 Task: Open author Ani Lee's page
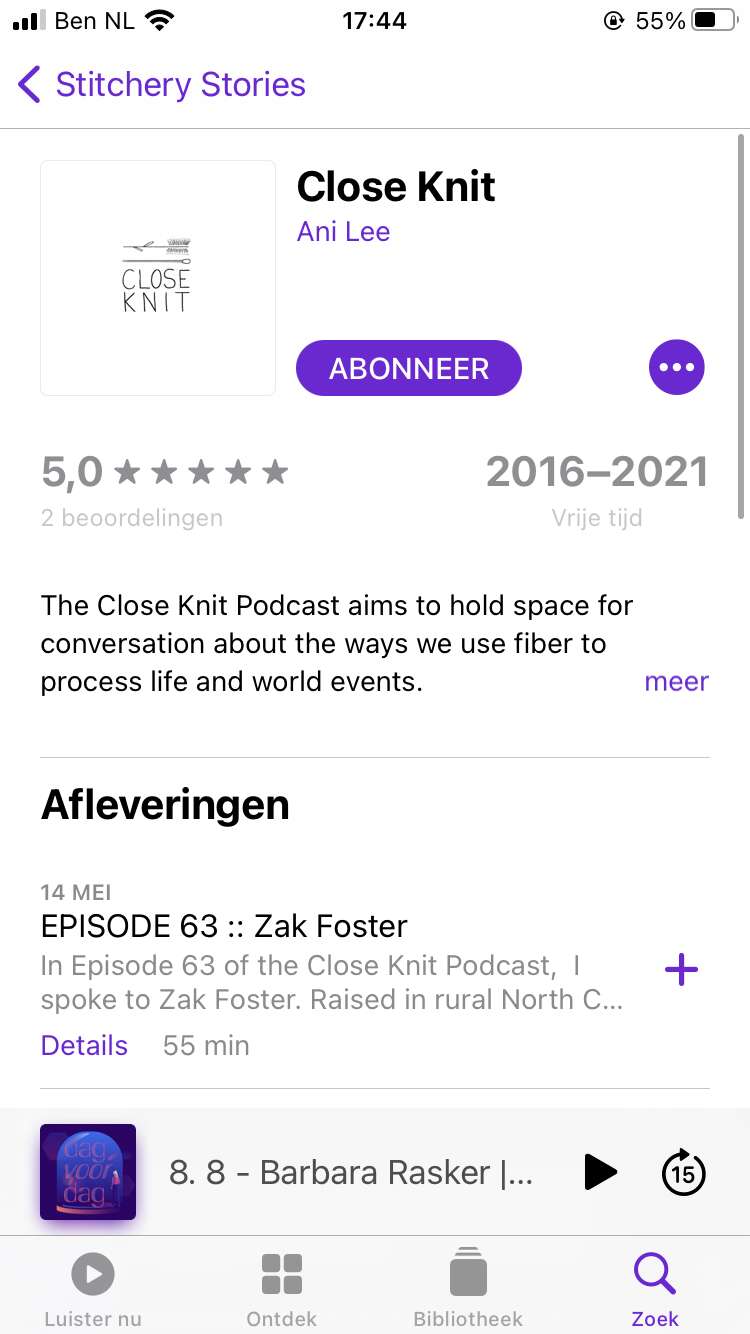click(x=343, y=232)
